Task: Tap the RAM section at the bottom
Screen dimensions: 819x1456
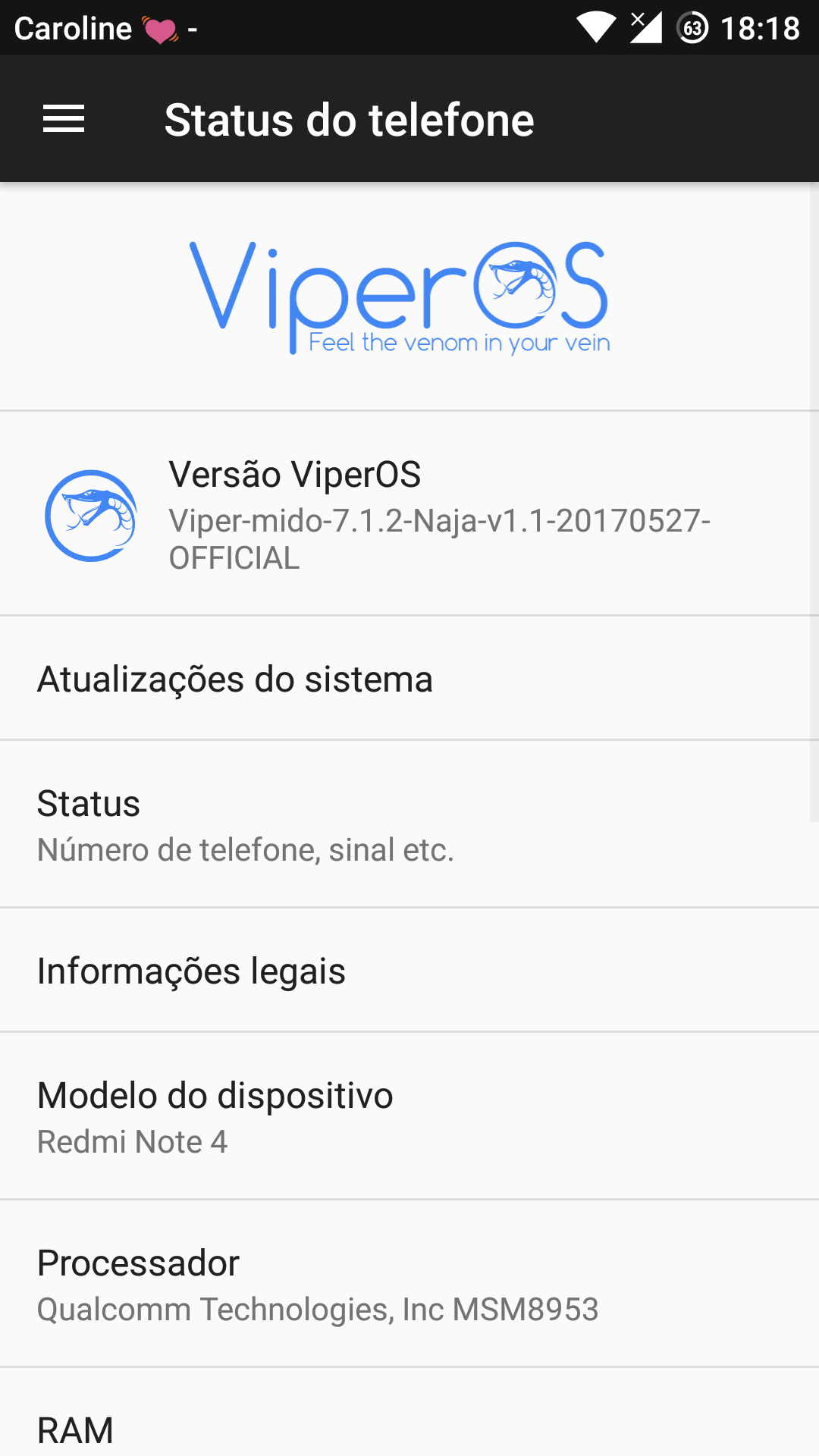Action: click(x=75, y=1426)
